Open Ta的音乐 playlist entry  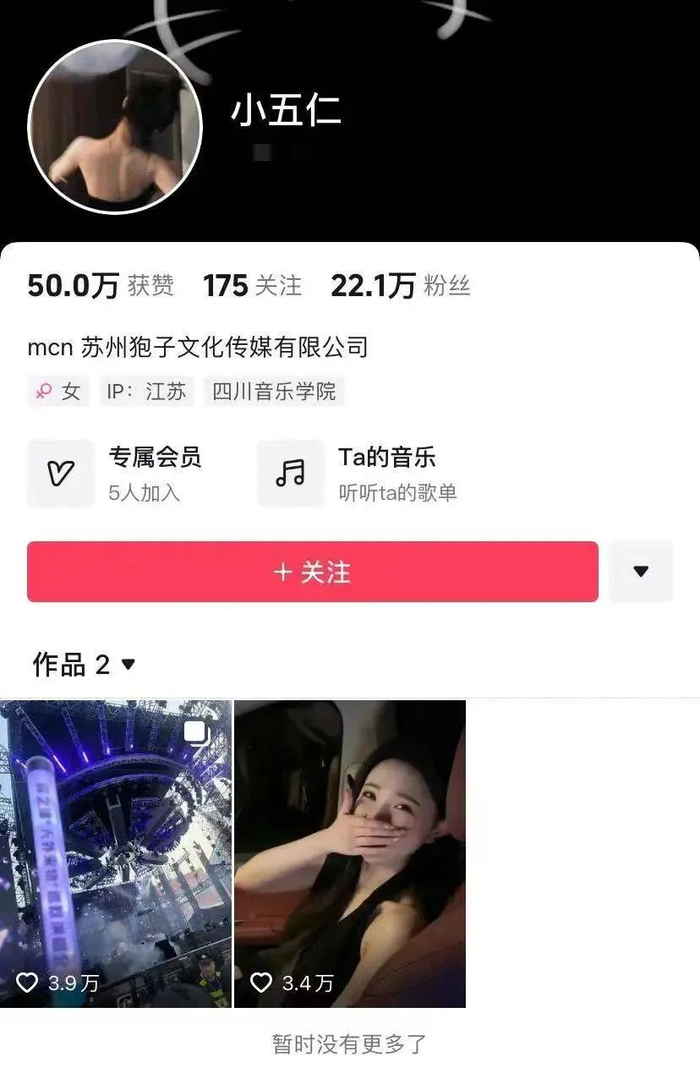(358, 474)
